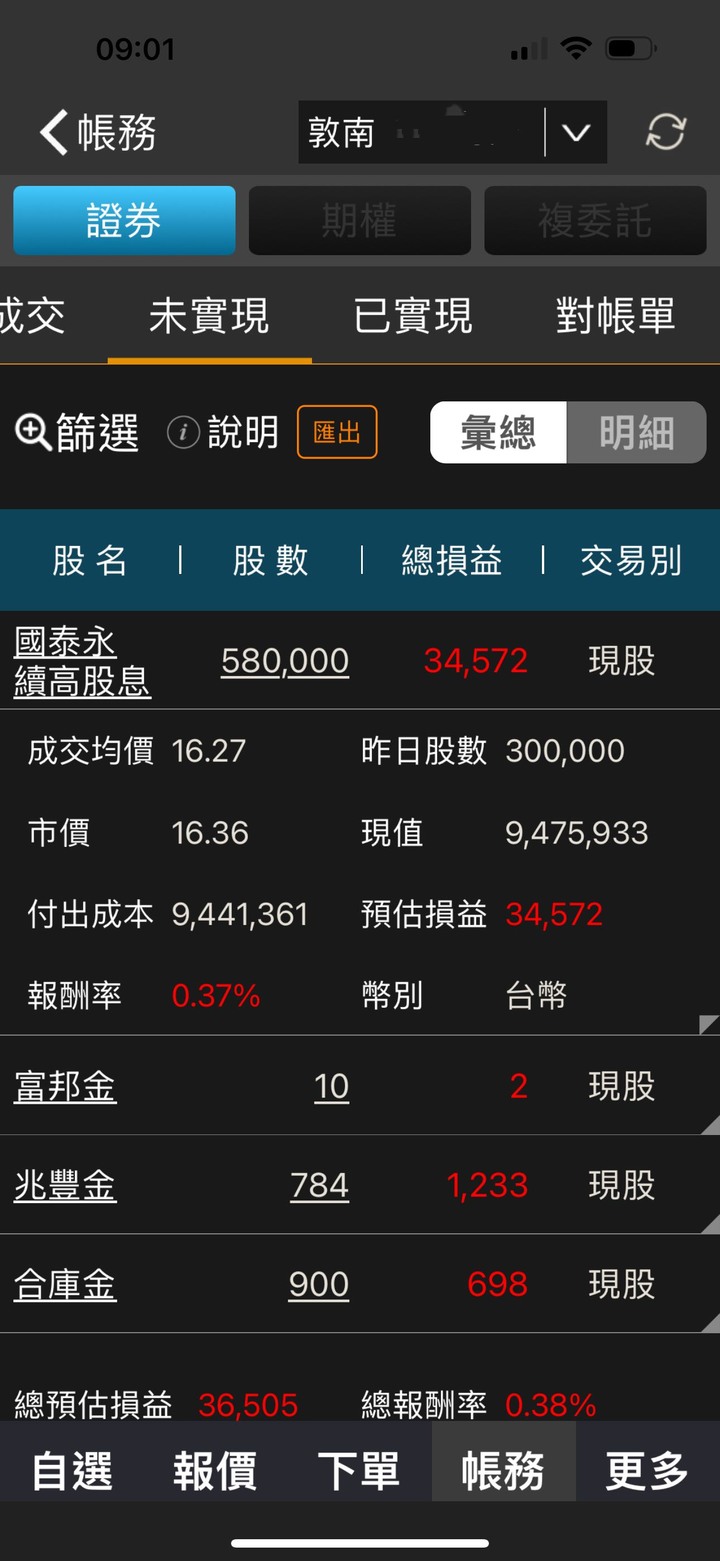This screenshot has height=1561, width=720.
Task: Open the 國泰永續高股息 stock link
Action: point(82,661)
